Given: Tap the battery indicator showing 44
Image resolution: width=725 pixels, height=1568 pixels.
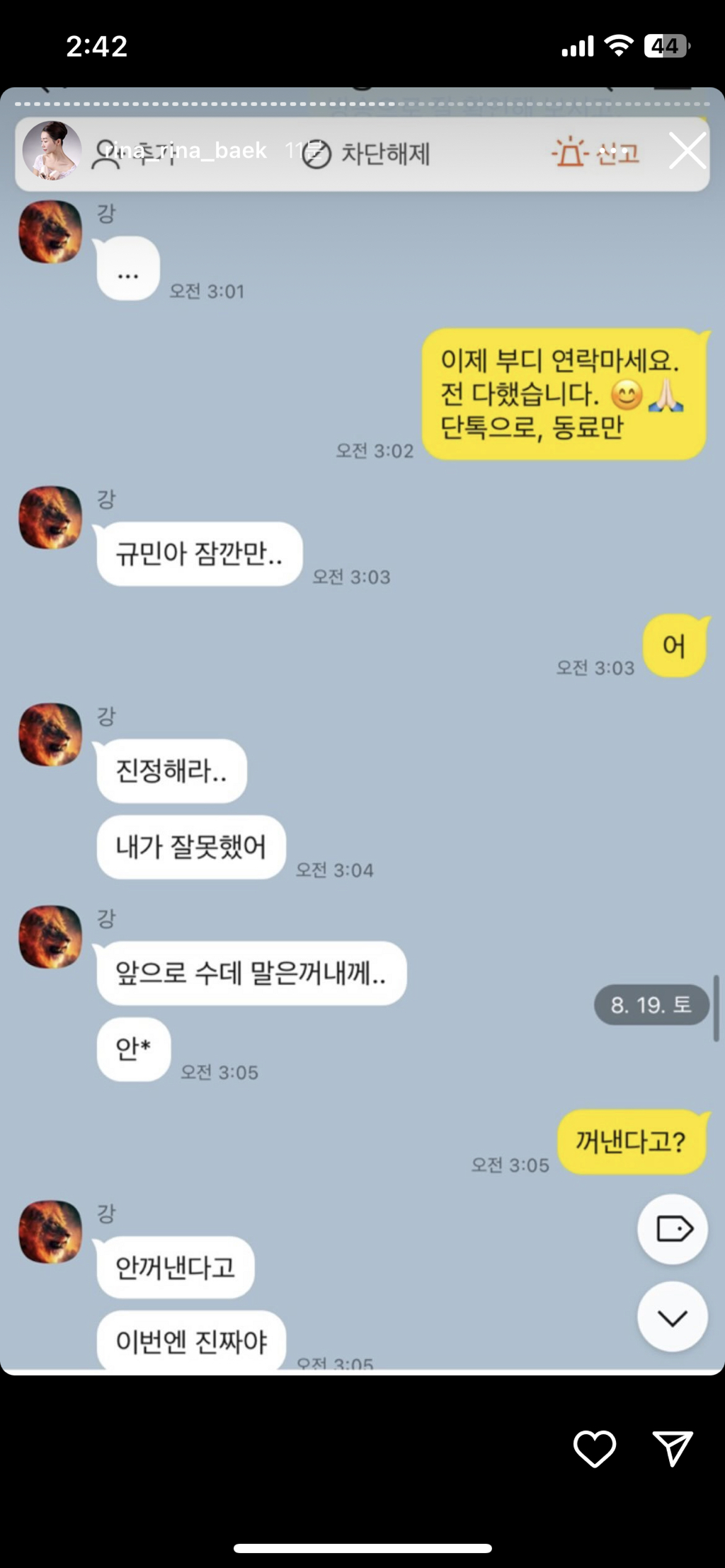Looking at the screenshot, I should point(666,45).
